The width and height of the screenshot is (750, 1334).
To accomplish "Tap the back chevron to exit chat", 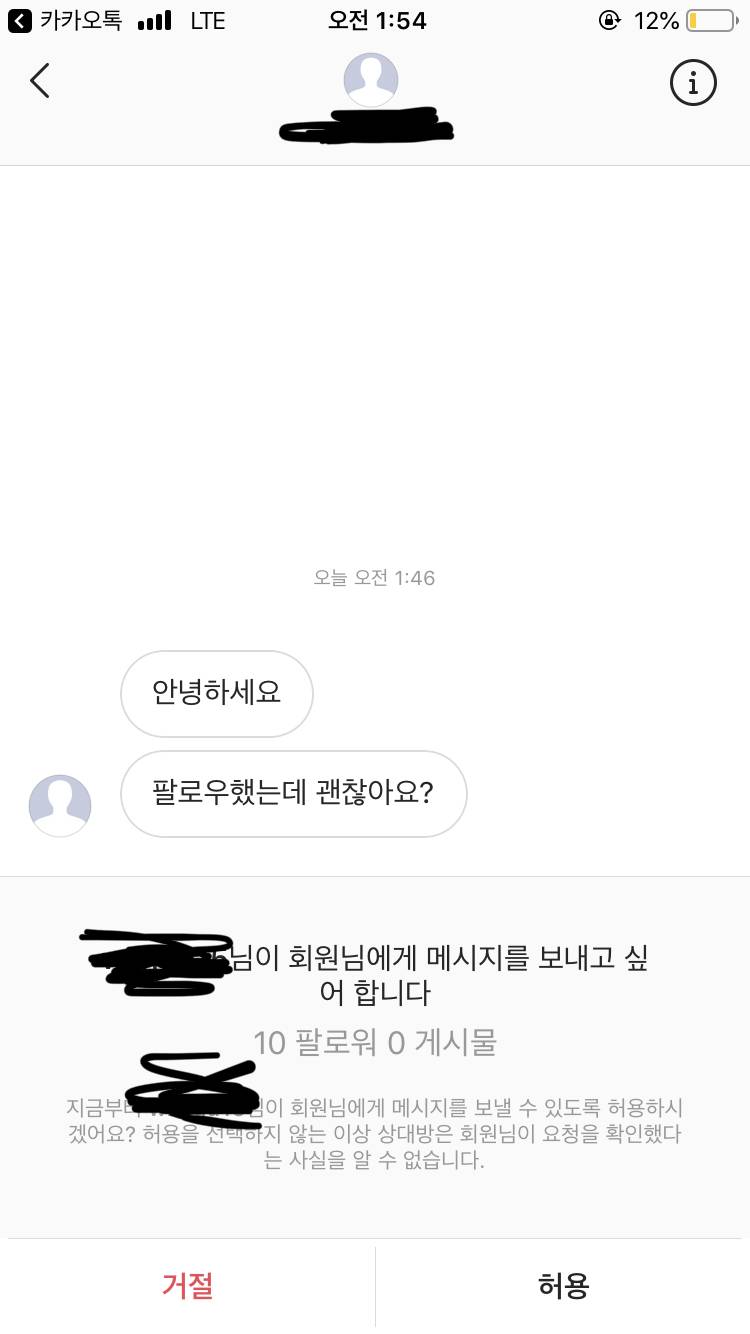I will (x=40, y=81).
